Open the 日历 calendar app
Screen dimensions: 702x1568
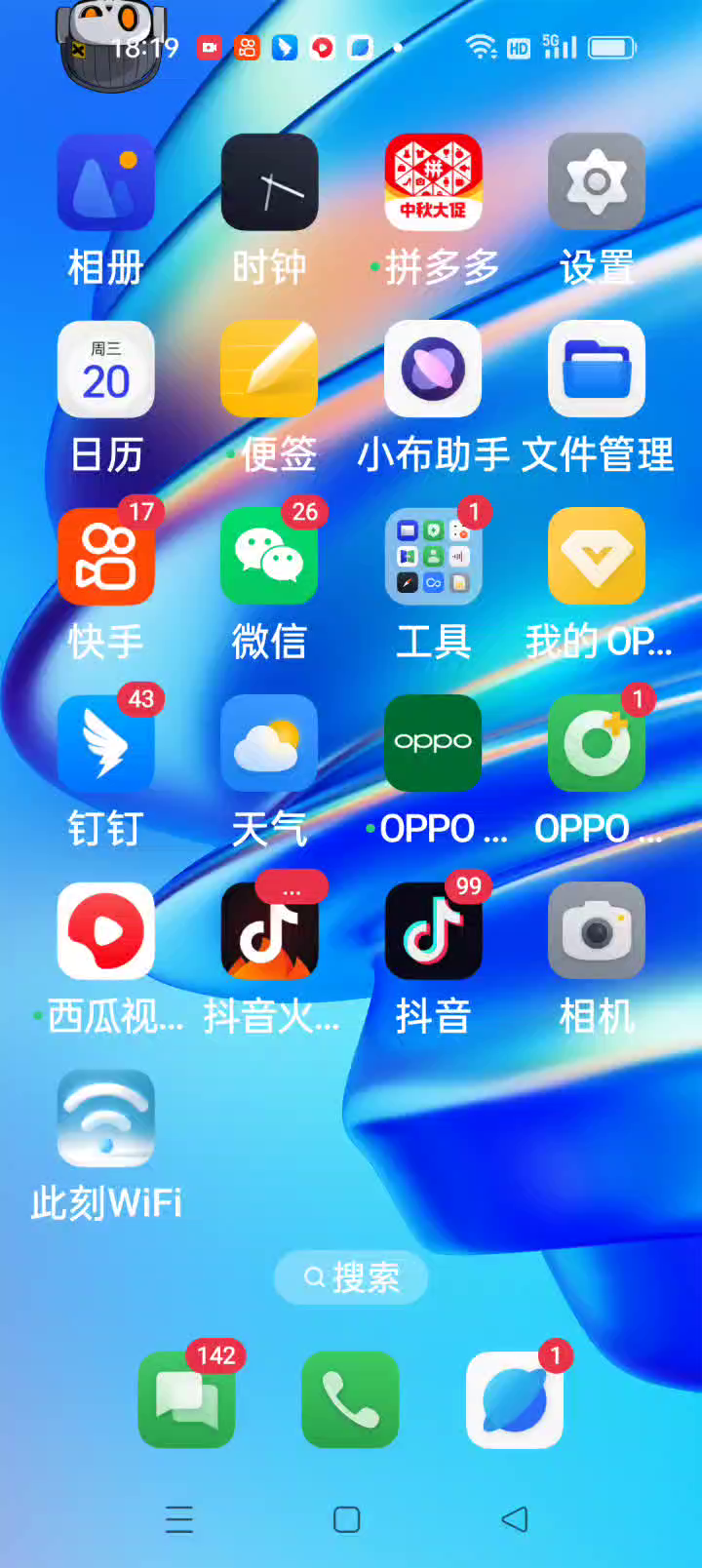point(105,370)
